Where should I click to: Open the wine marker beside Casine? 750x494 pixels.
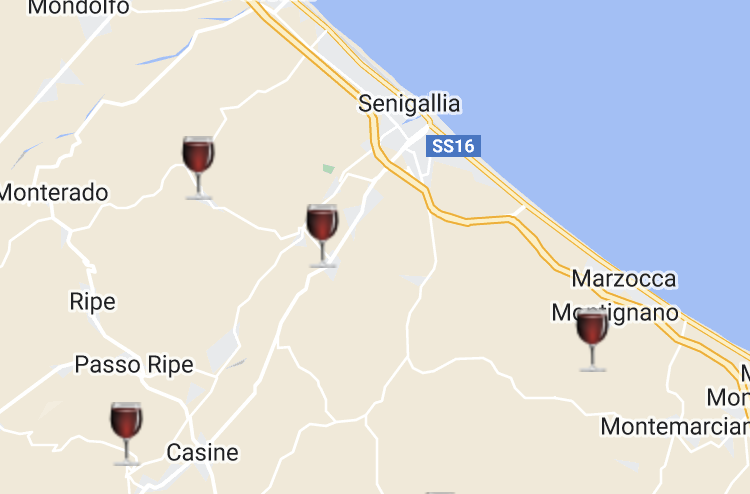tap(126, 432)
